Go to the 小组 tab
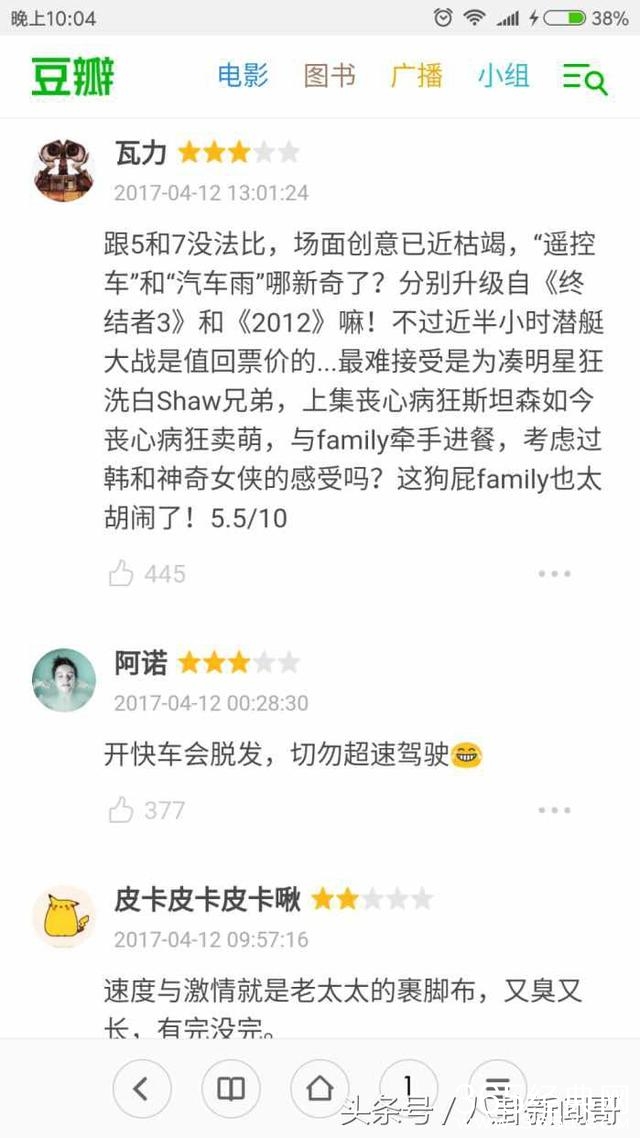 point(503,76)
